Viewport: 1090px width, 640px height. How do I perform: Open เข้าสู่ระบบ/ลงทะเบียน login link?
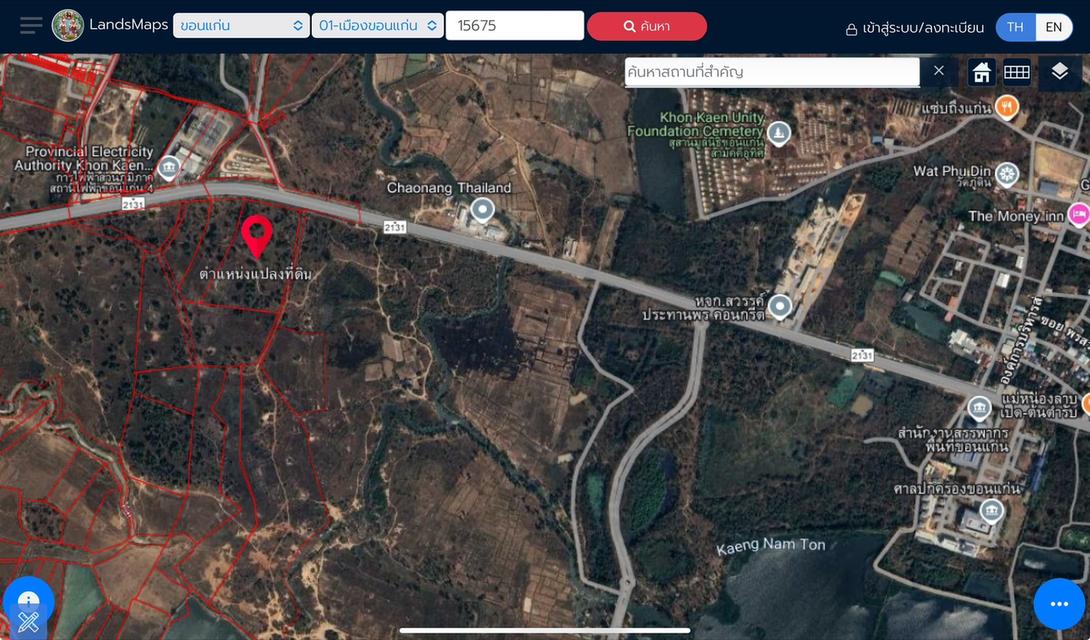tap(914, 28)
